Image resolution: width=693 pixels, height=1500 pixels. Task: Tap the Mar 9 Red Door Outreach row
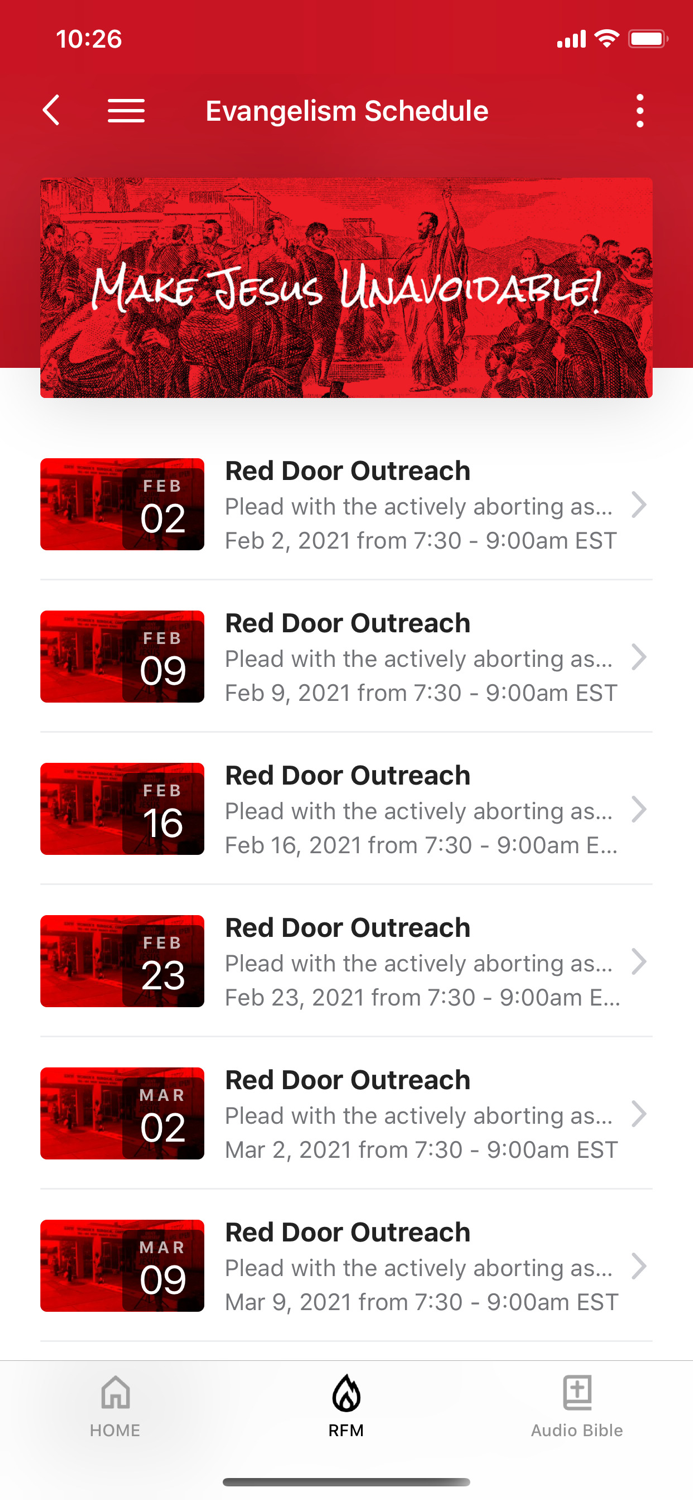point(346,1266)
